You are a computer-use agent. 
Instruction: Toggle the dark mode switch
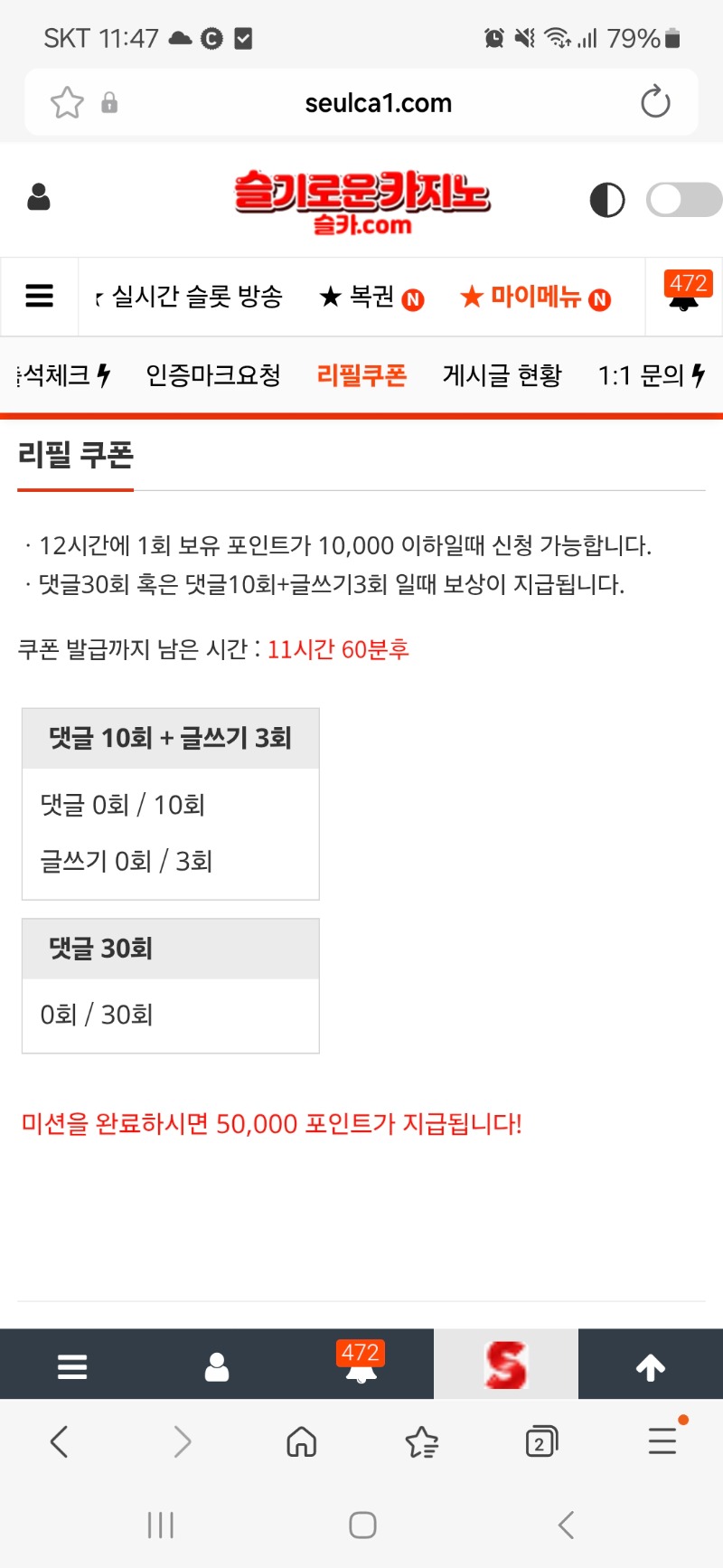[683, 200]
